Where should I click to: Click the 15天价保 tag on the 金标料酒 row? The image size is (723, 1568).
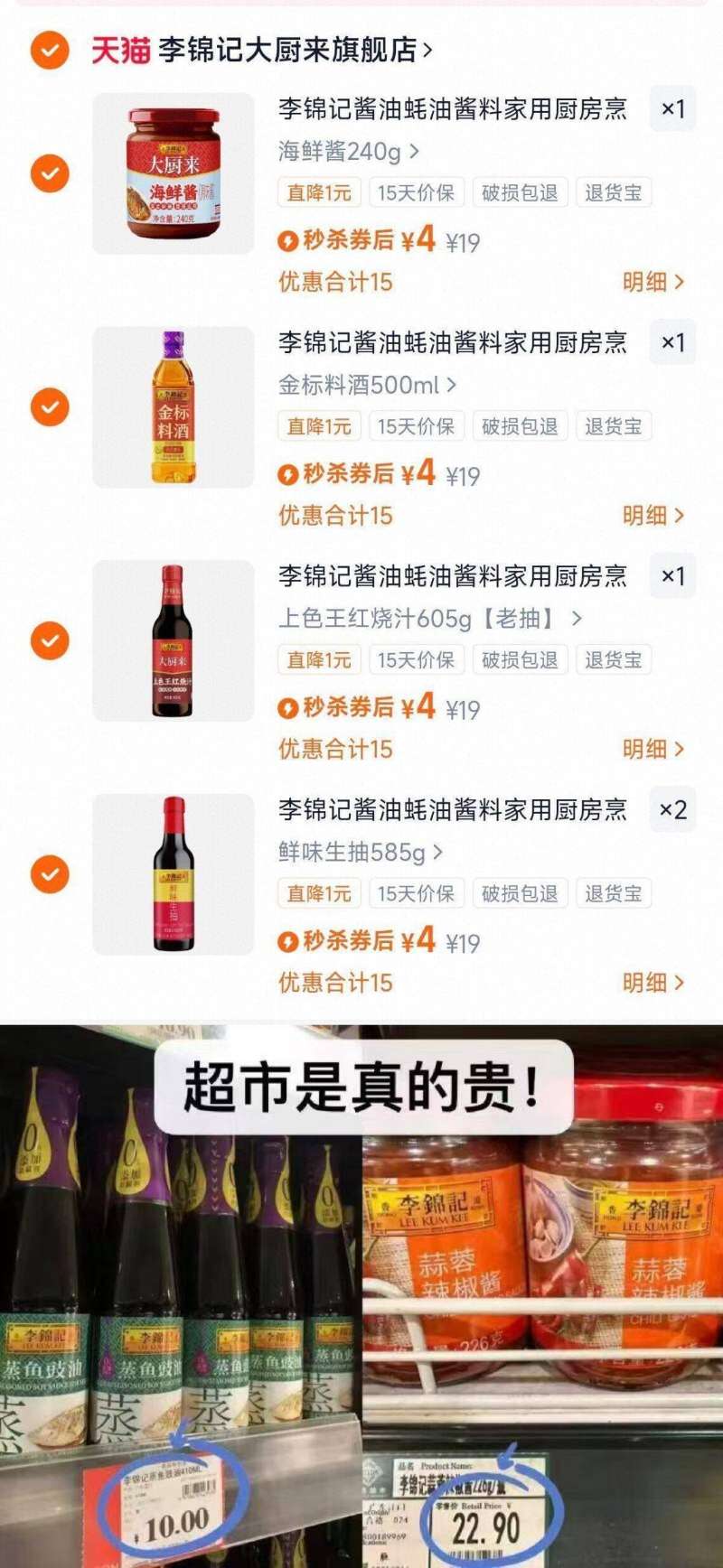click(x=417, y=426)
